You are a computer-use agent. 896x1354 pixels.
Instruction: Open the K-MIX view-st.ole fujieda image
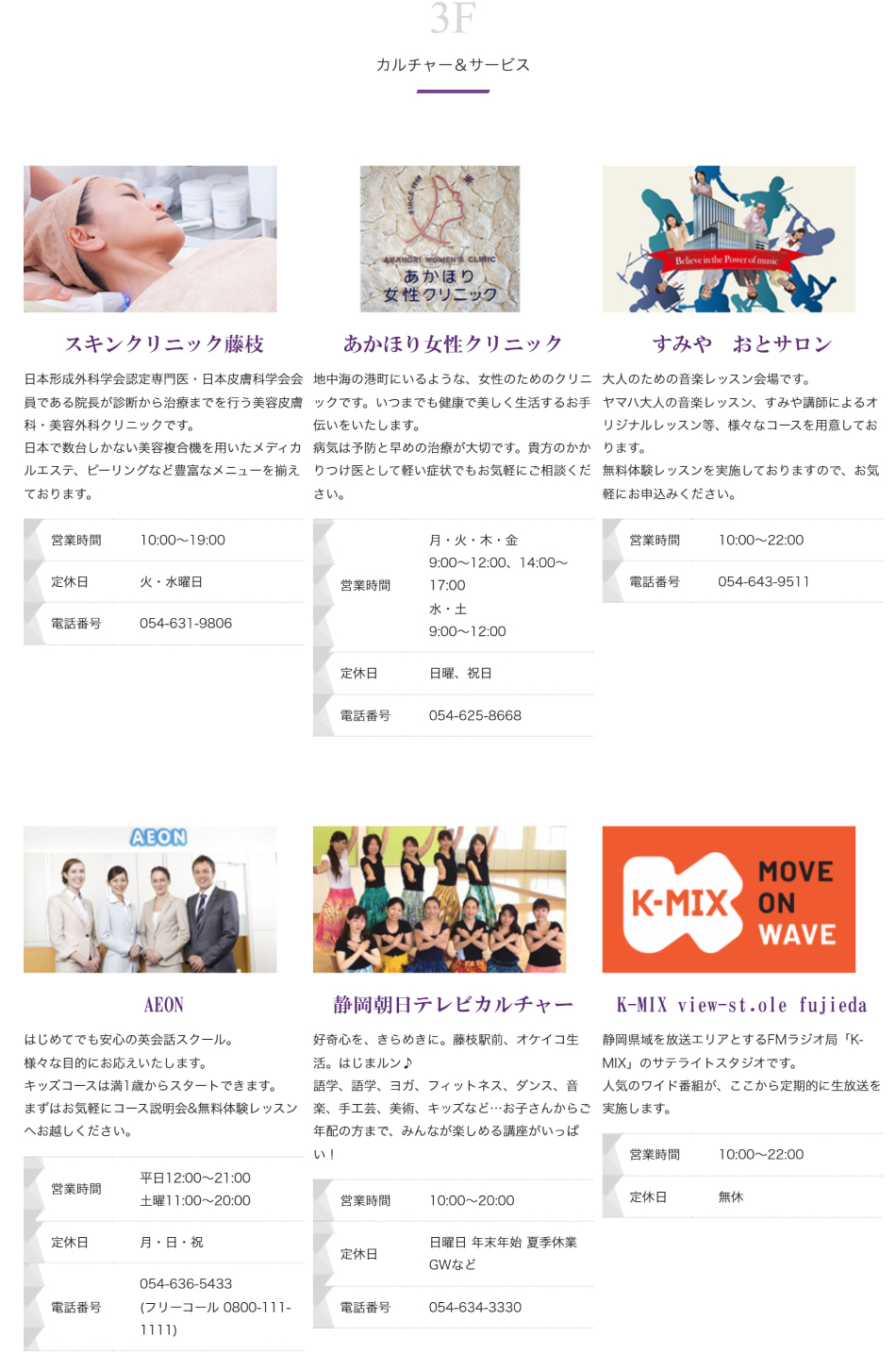(x=728, y=899)
